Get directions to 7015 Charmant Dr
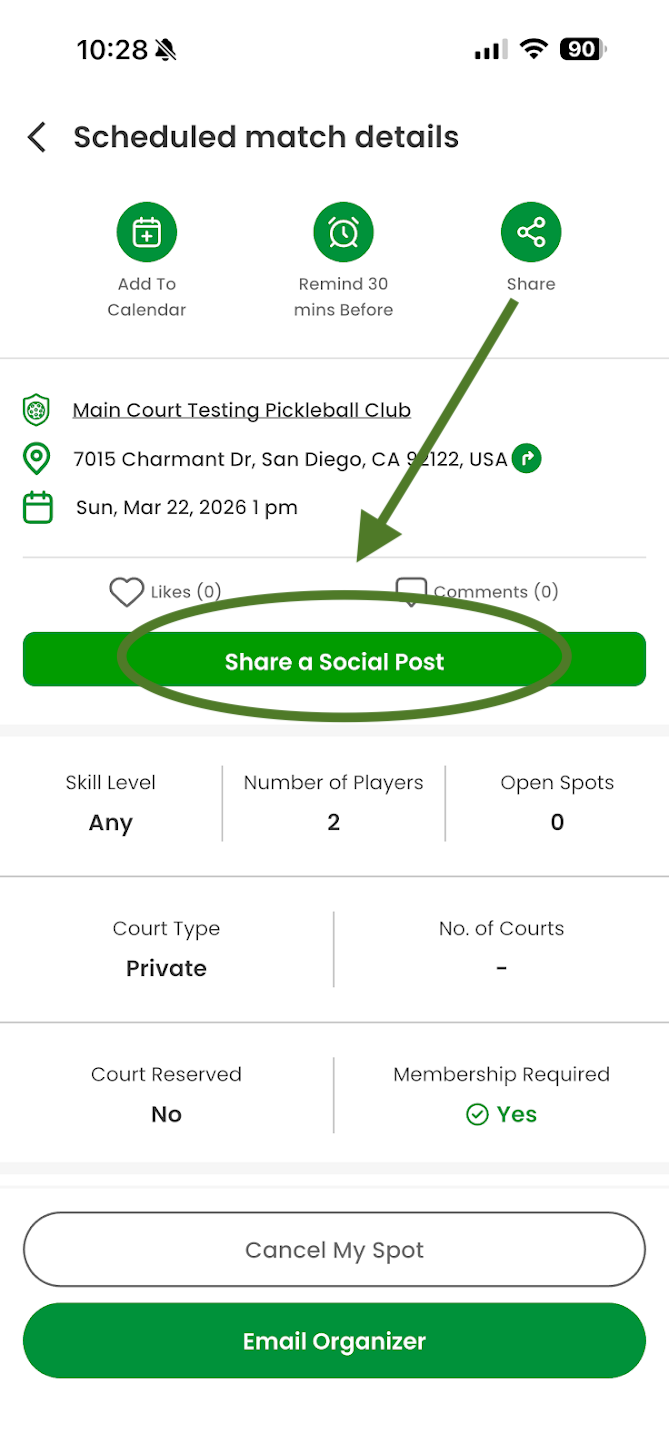Screen dimensions: 669x1453 (526, 459)
